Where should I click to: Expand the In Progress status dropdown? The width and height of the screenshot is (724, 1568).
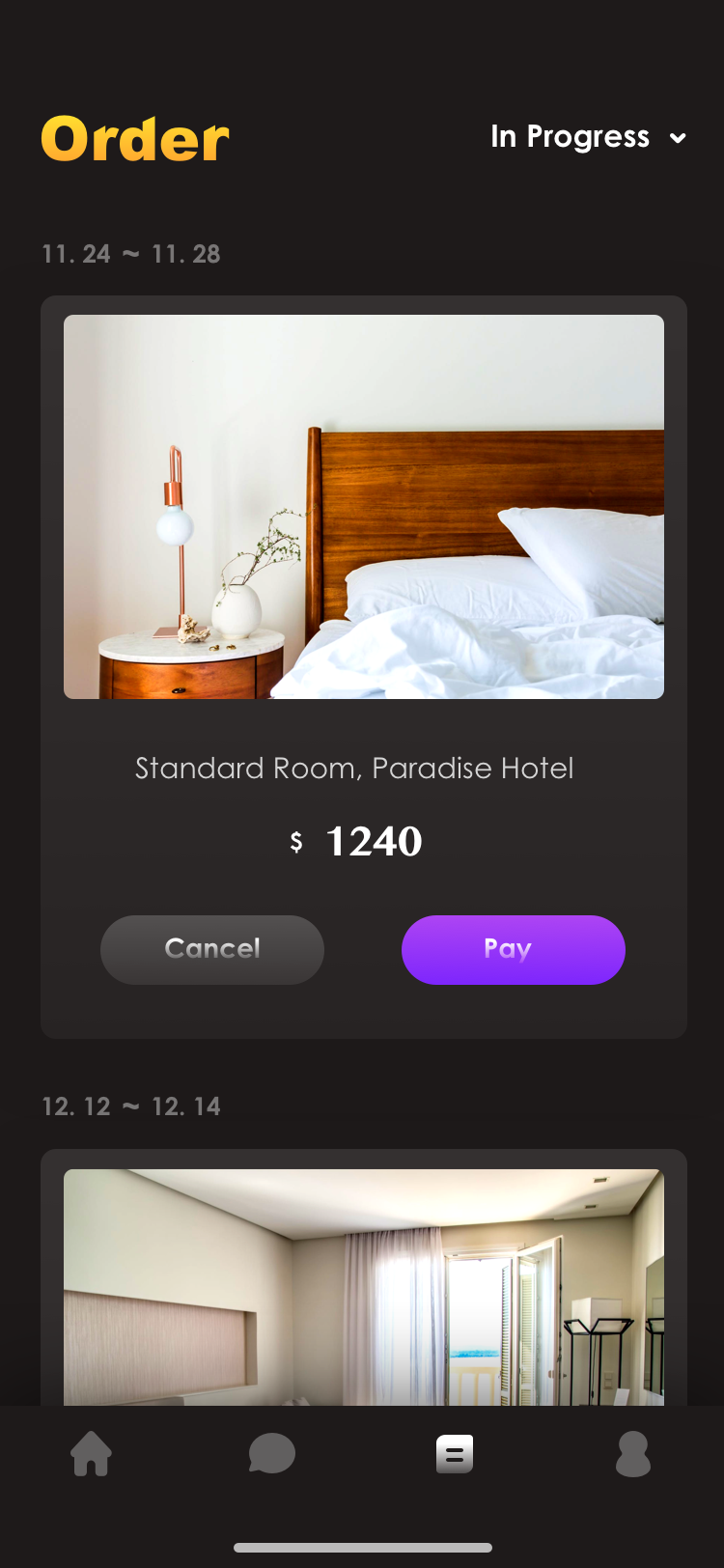tap(589, 137)
